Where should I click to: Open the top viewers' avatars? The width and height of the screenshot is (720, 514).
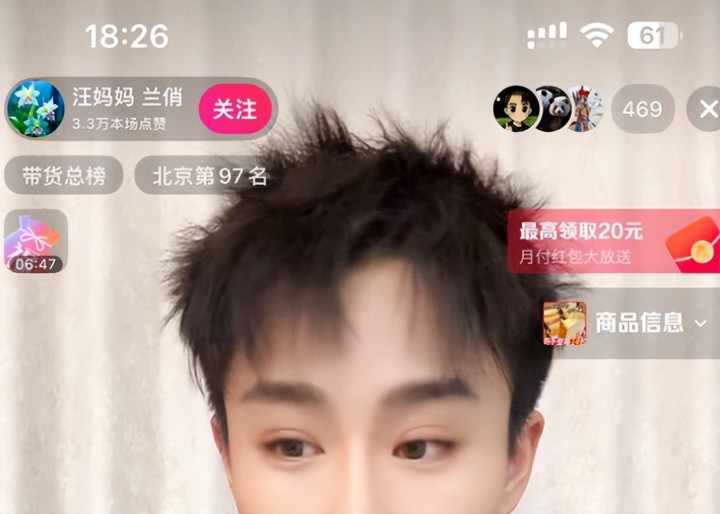[x=549, y=109]
